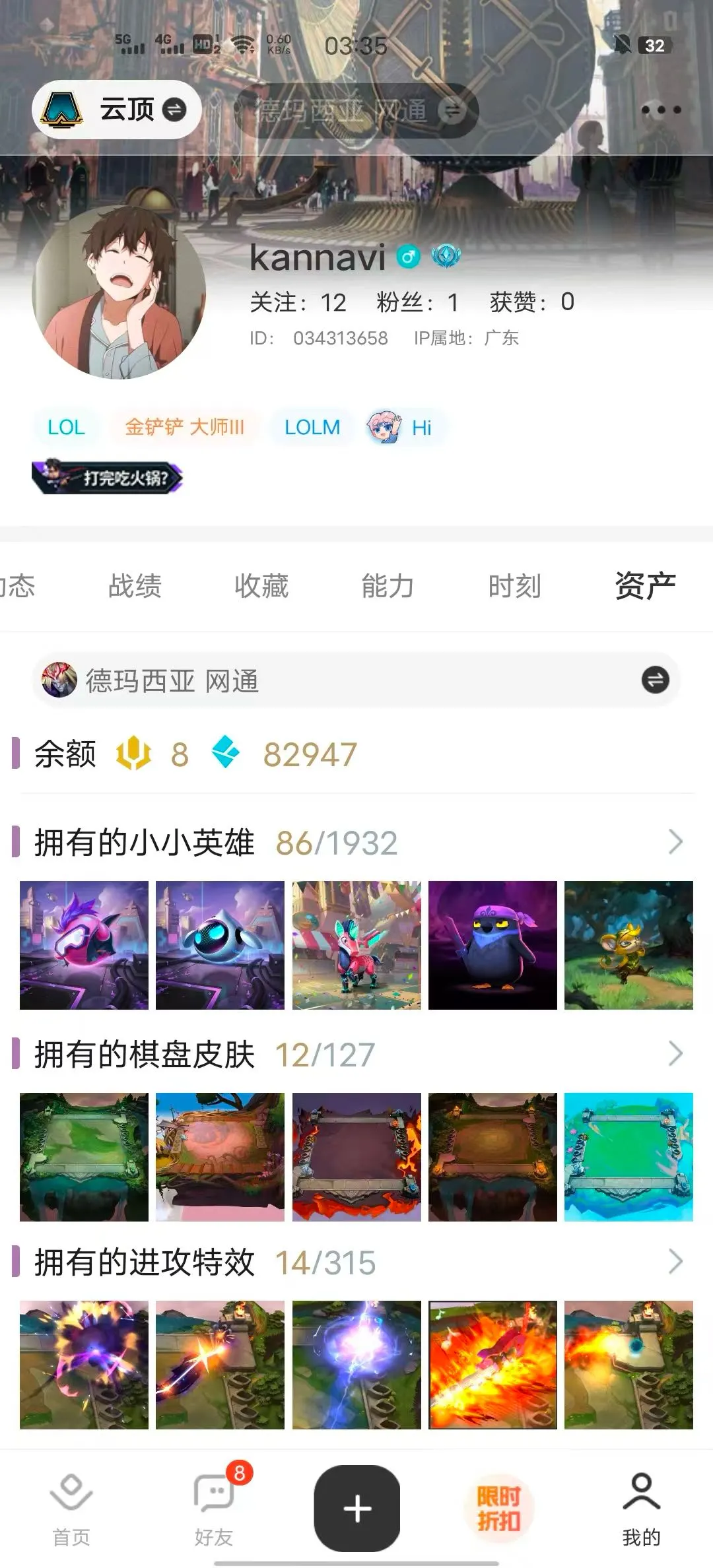Expand the 拥有的小小英雄 list
713x1568 pixels.
click(x=675, y=842)
